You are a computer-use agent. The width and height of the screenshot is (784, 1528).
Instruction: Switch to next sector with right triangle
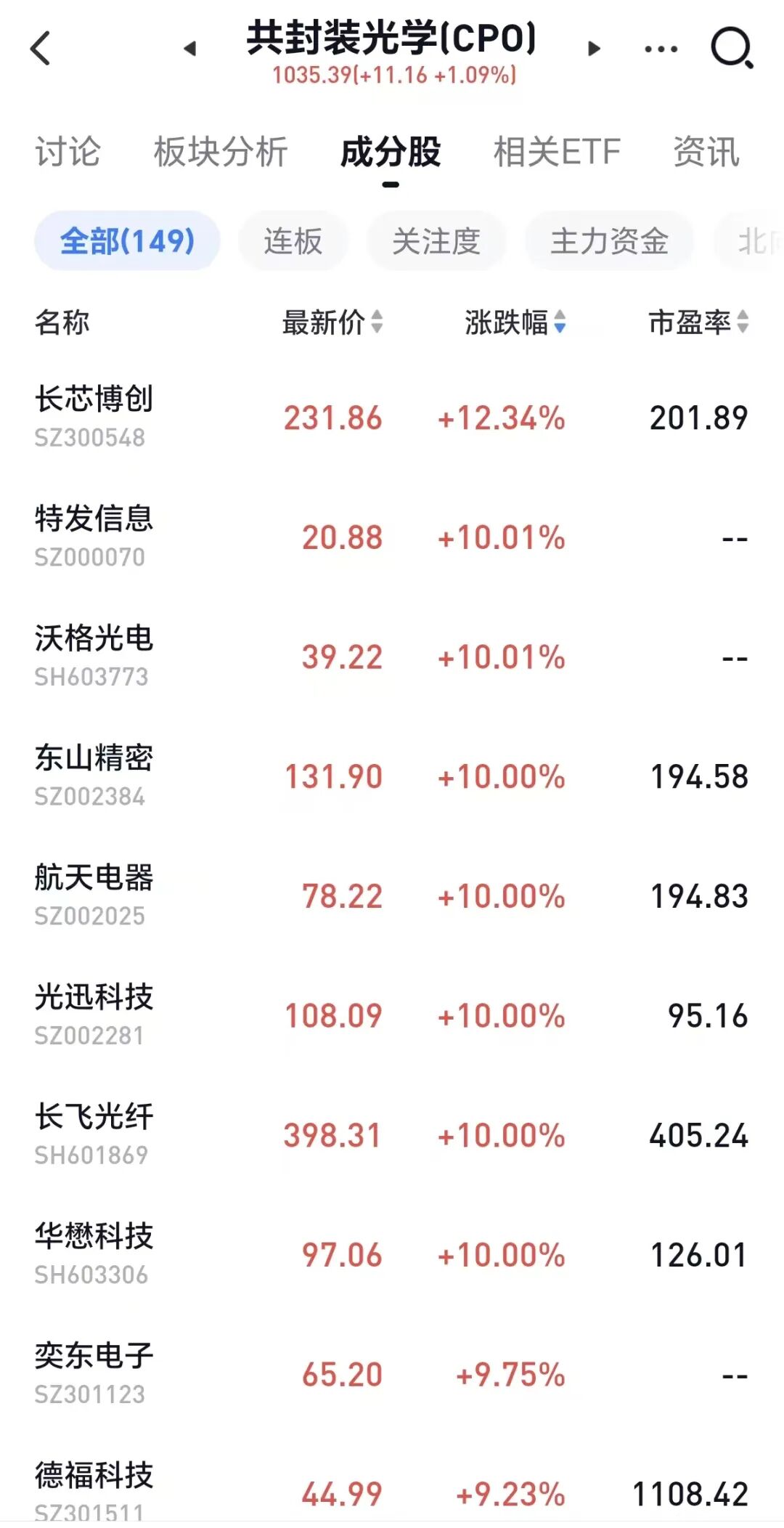click(594, 49)
